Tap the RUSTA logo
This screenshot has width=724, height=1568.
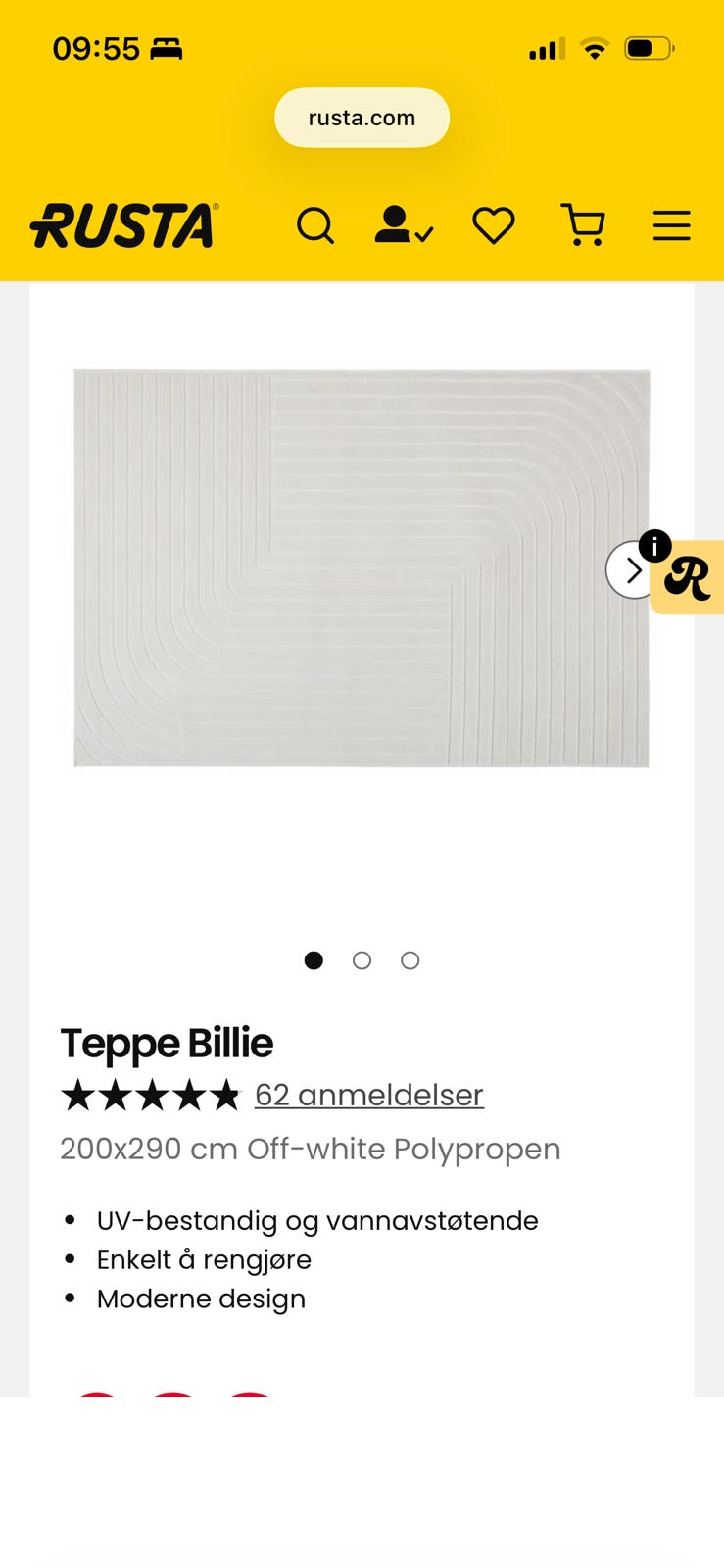122,225
